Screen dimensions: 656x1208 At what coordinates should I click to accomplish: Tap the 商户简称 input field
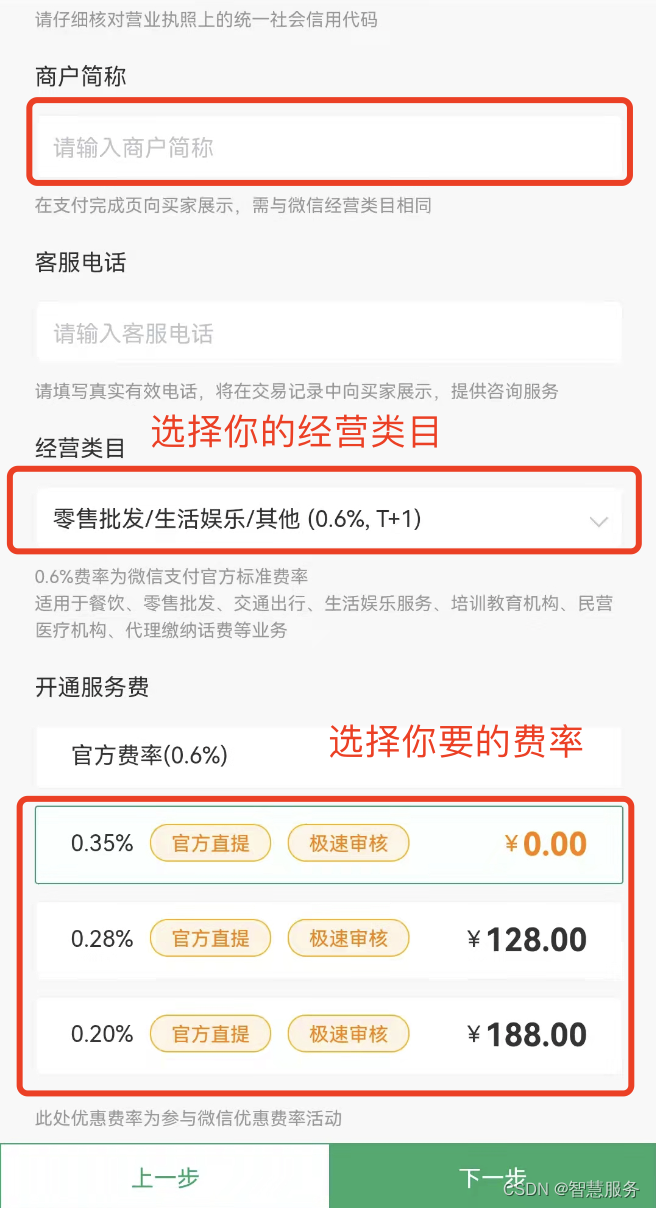[x=328, y=148]
